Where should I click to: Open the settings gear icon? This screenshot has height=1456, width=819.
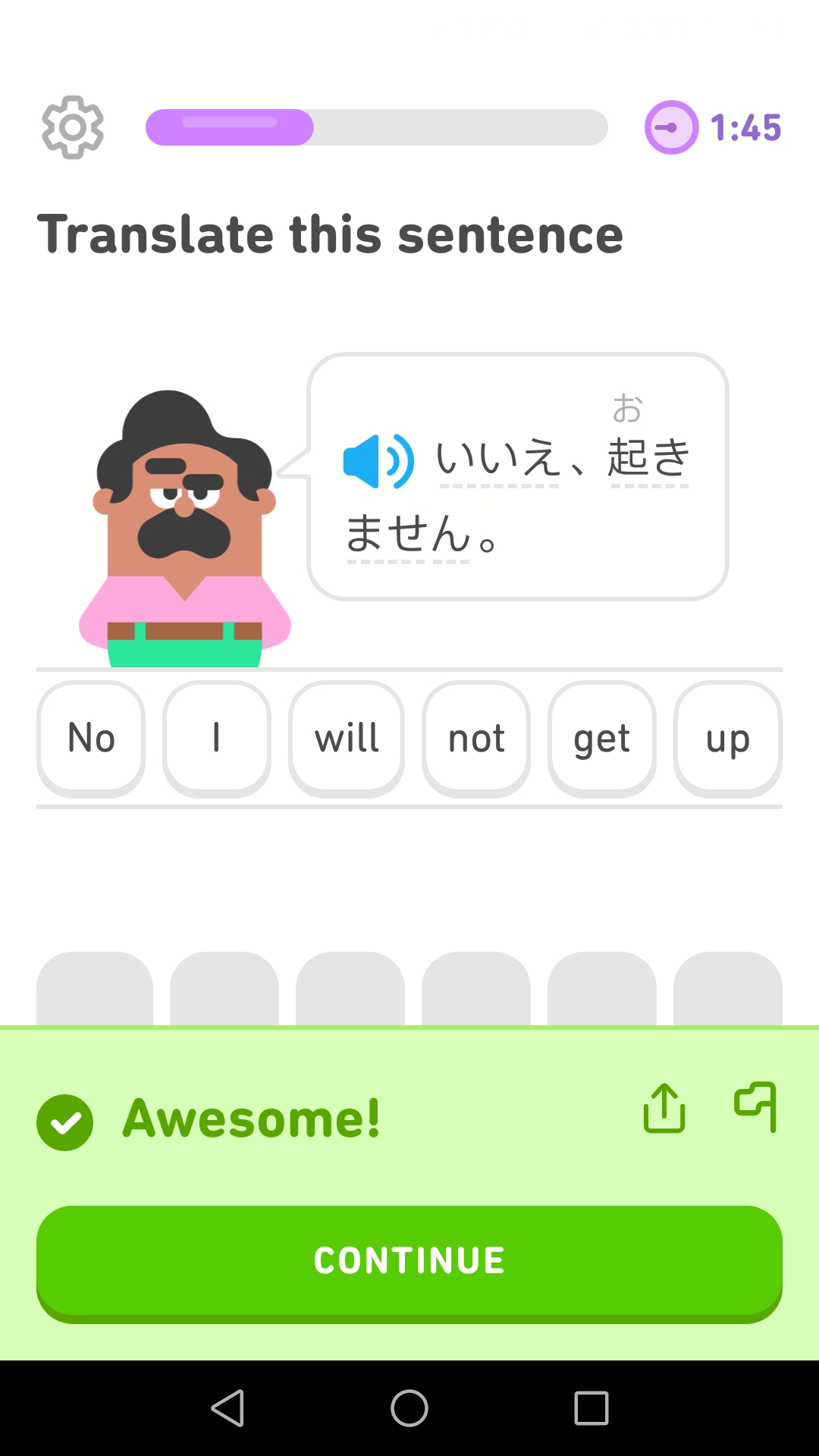(x=73, y=127)
